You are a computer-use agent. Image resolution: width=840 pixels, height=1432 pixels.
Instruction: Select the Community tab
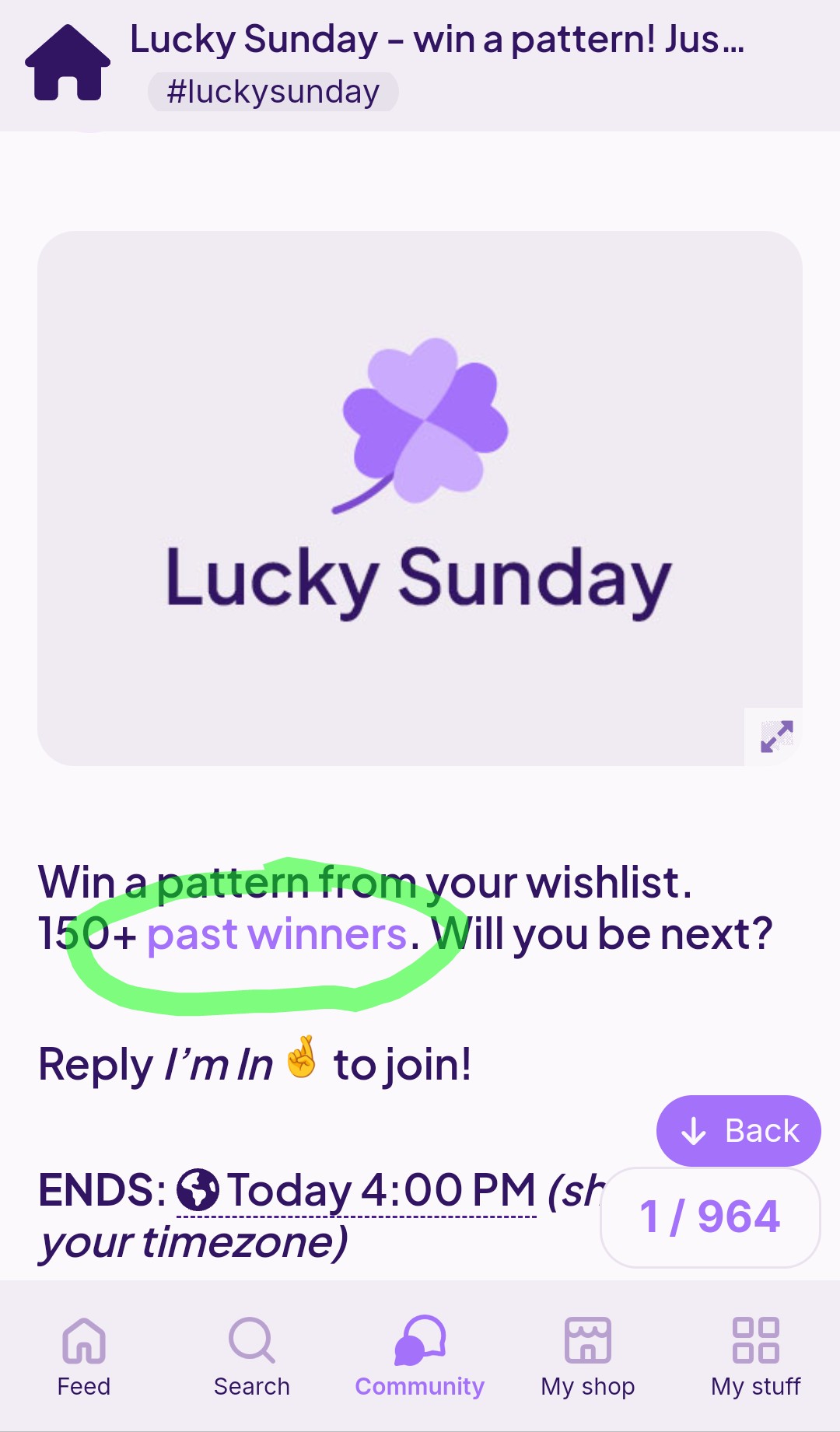pyautogui.click(x=420, y=1357)
